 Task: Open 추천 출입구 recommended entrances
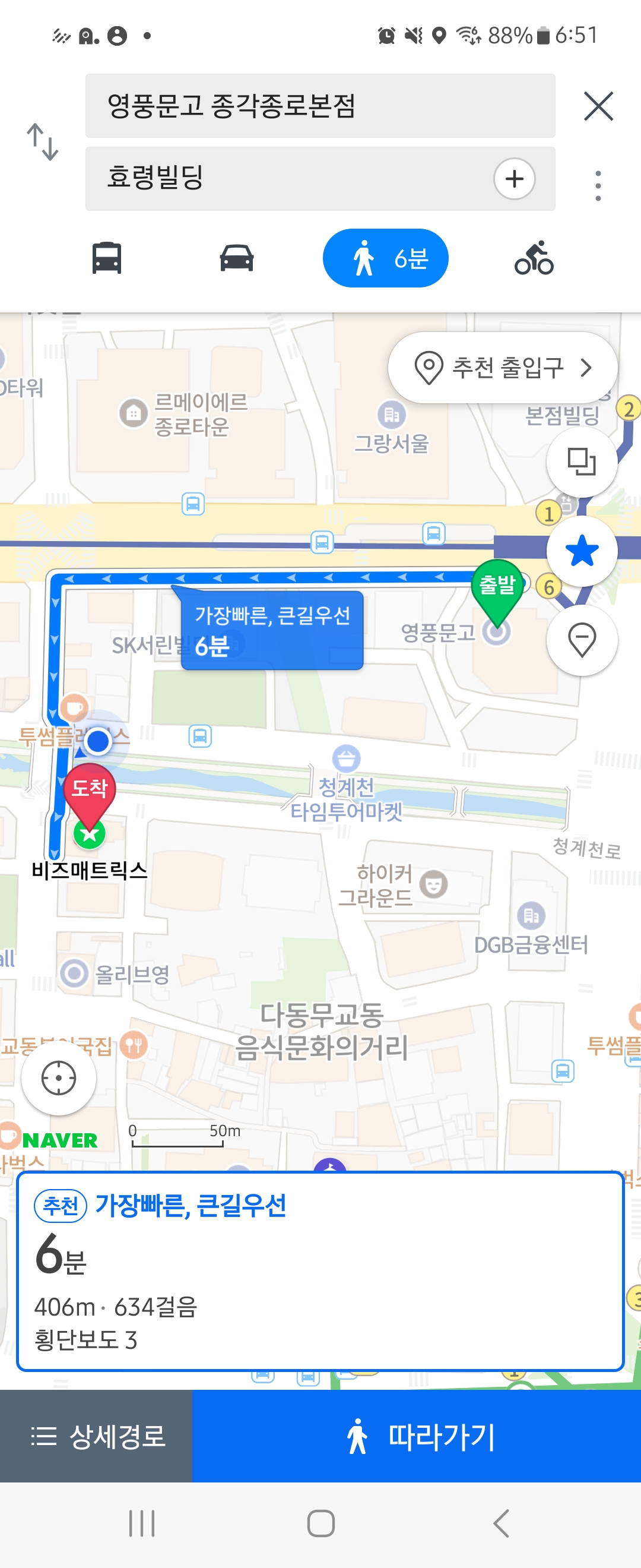[502, 367]
